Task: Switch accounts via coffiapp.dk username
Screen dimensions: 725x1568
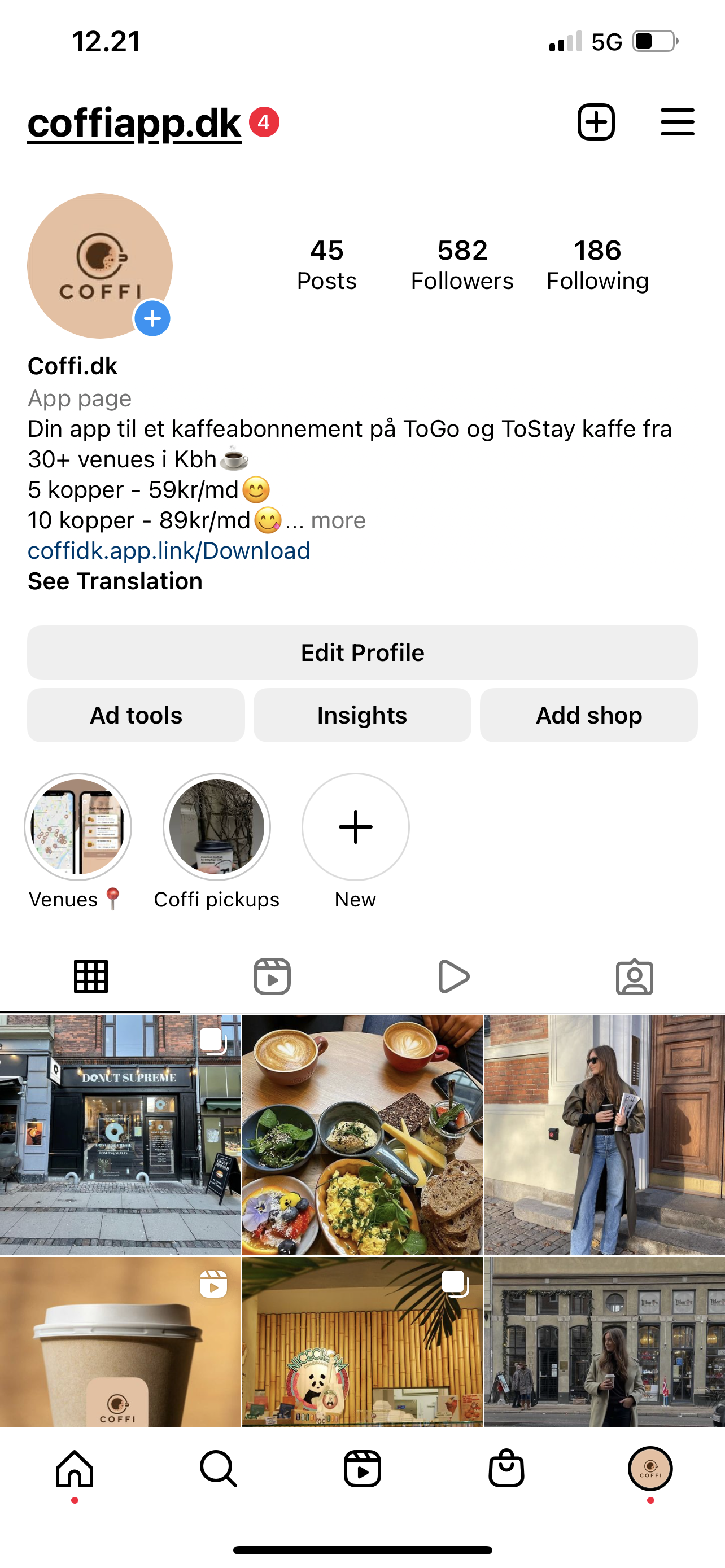Action: click(134, 124)
